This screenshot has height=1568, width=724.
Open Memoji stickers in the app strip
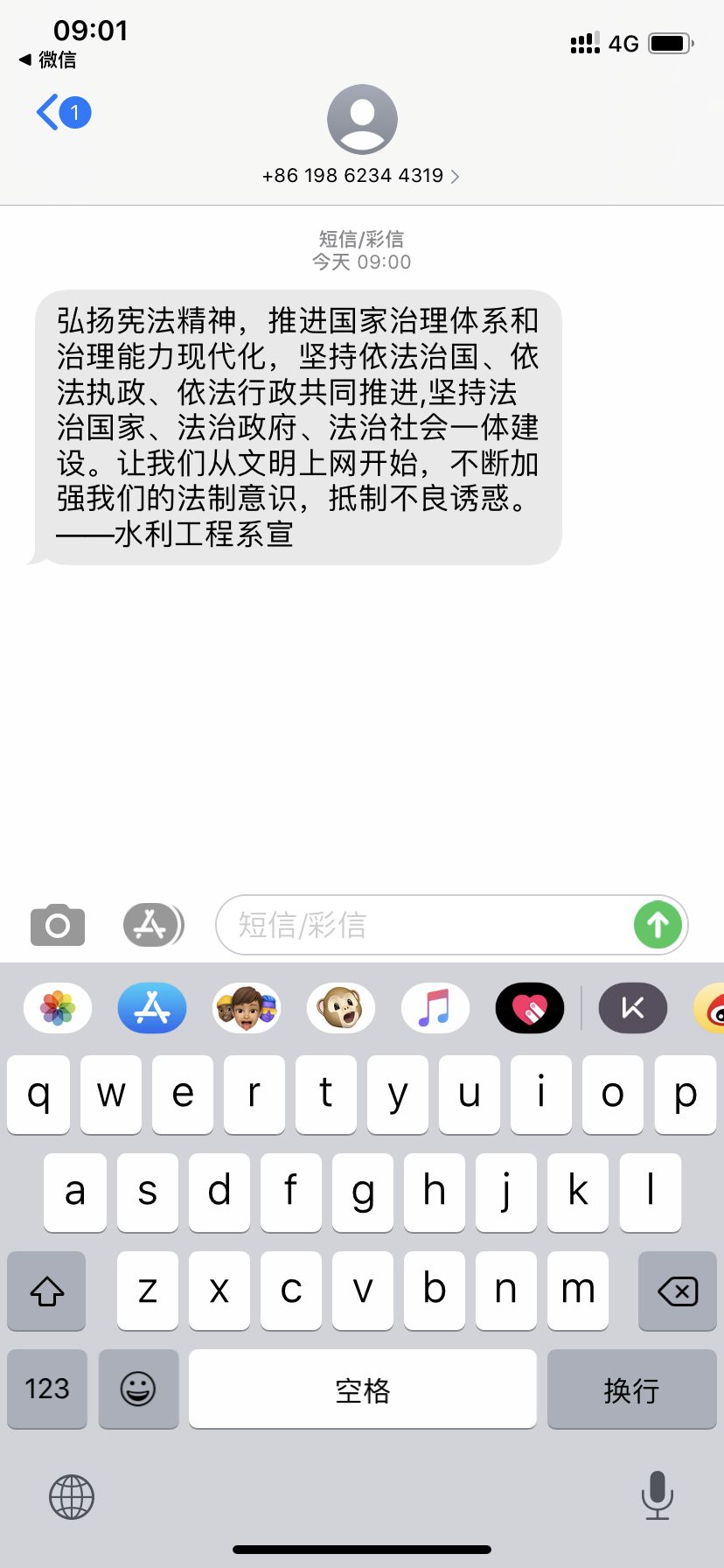tap(247, 1009)
